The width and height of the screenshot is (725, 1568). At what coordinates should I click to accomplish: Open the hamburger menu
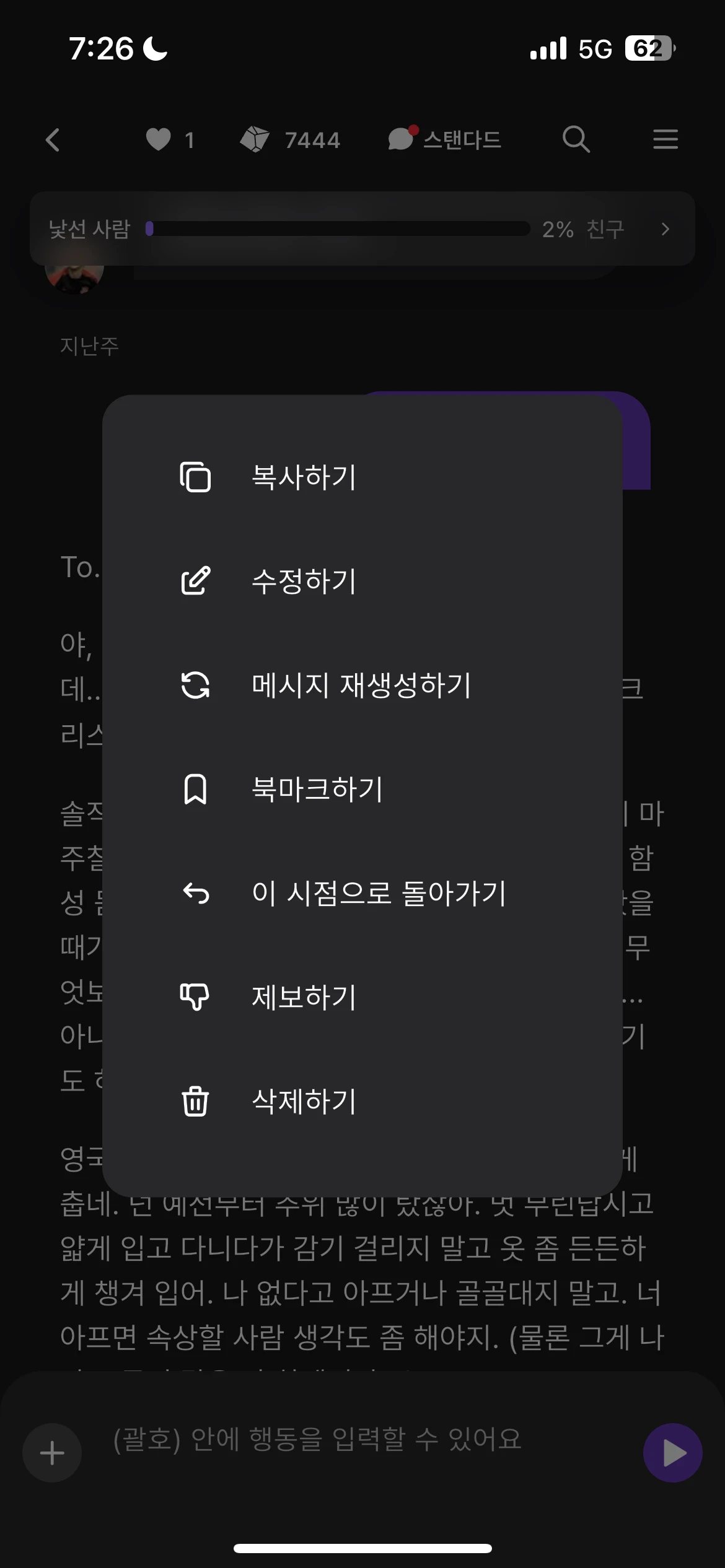coord(665,140)
